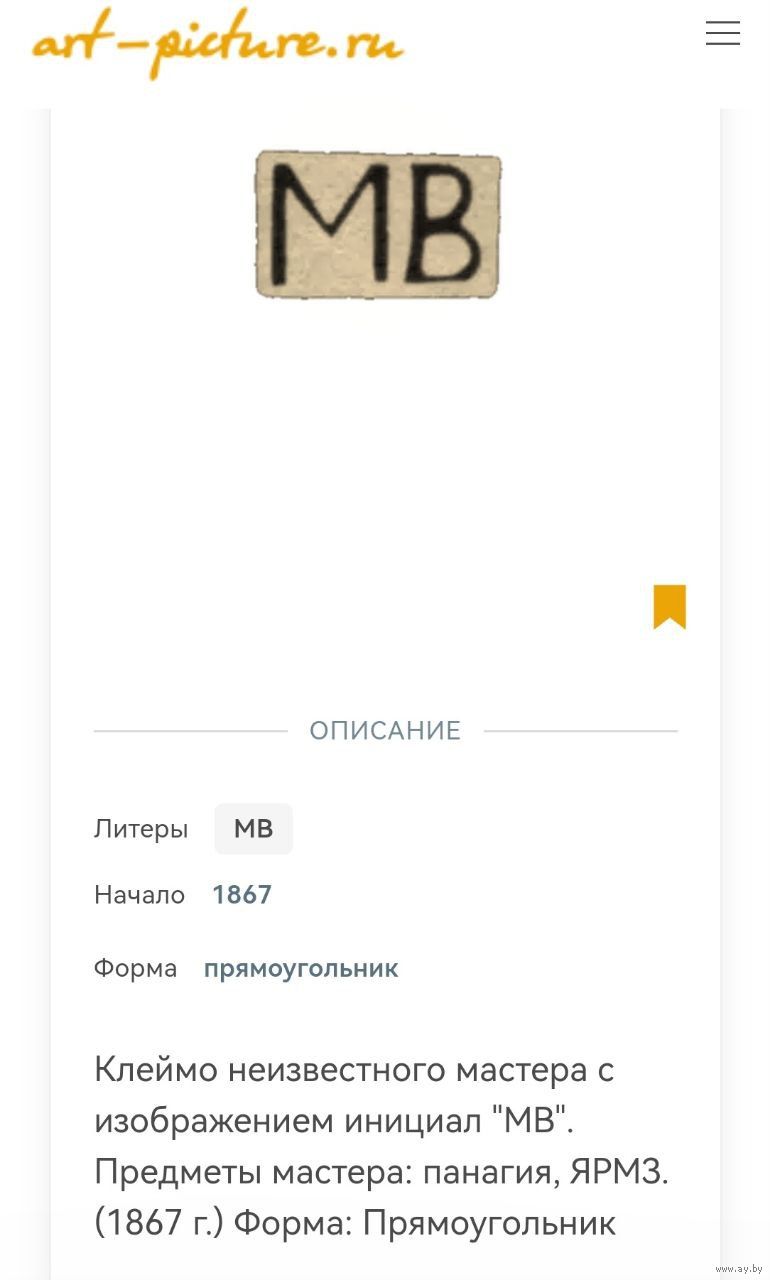Open the hamburger menu

(722, 33)
